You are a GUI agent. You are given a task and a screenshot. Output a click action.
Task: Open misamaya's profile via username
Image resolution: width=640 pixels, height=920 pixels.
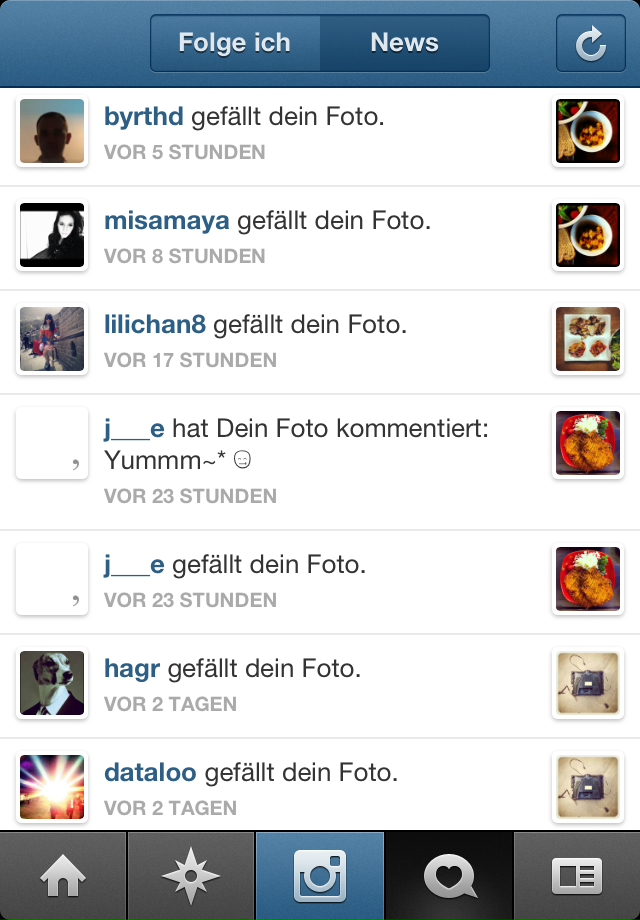coord(166,220)
